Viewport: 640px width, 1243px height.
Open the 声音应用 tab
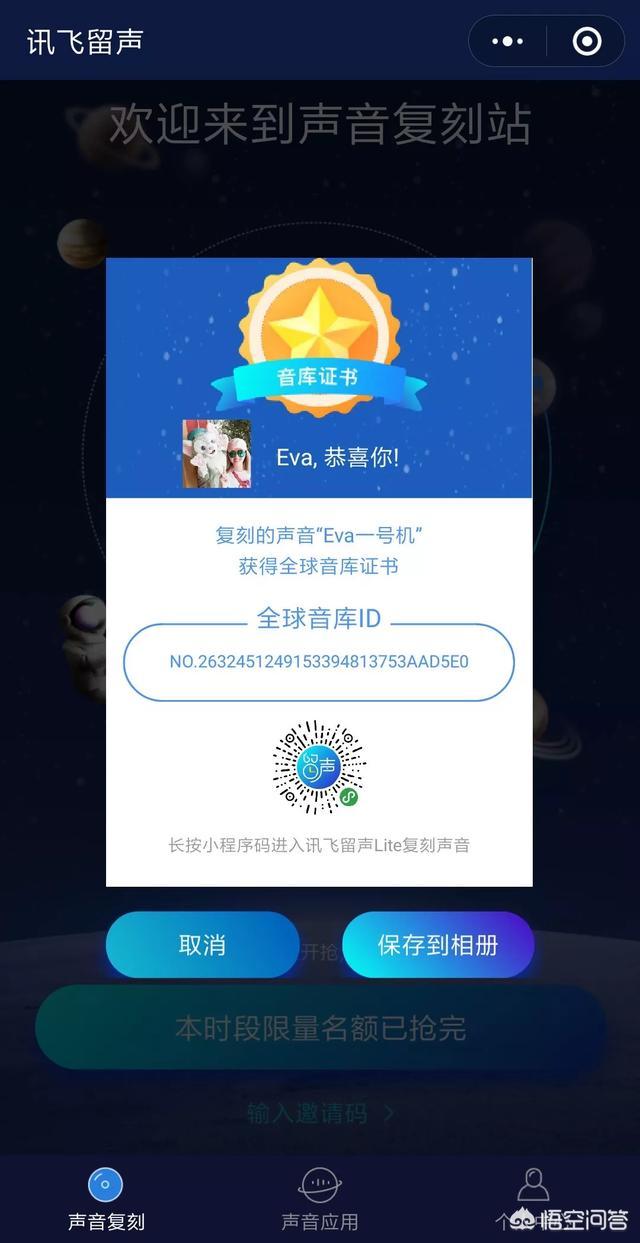pyautogui.click(x=320, y=1199)
